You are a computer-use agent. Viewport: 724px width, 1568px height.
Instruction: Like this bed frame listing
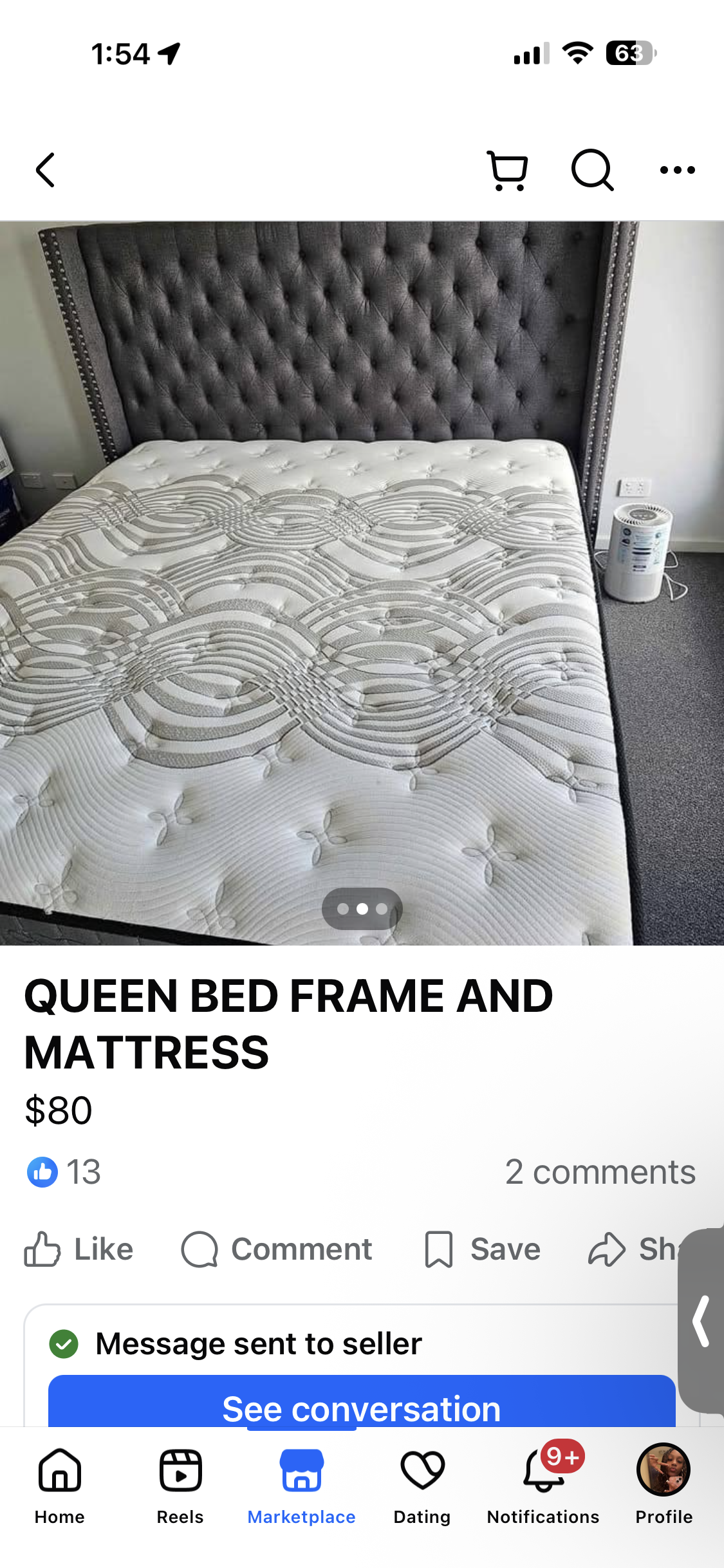[79, 1249]
